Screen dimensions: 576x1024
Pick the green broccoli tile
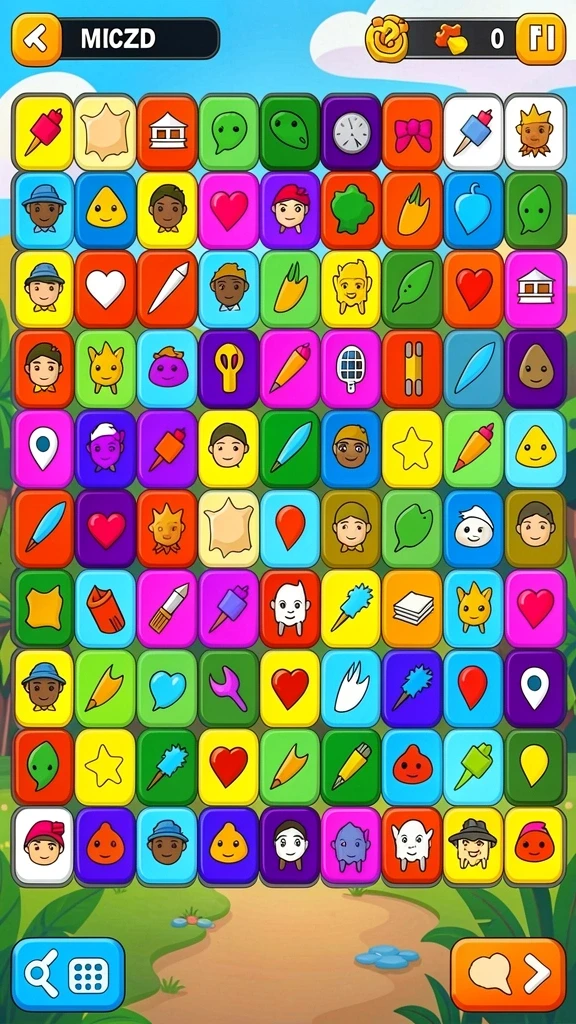coord(351,210)
